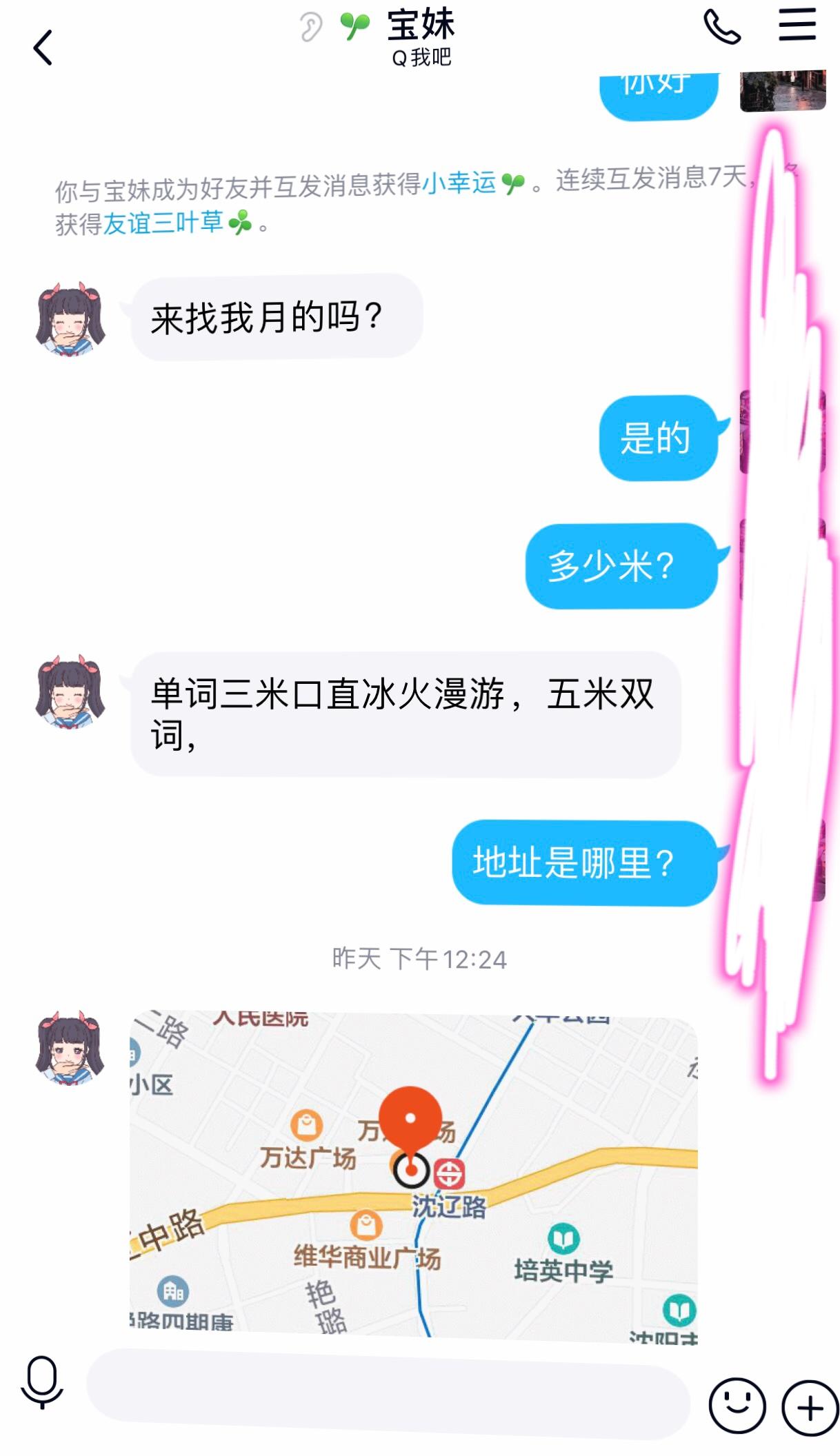View 宝妹's avatar beside 来找我月的吗
Viewport: 840px width, 1456px height.
(70, 318)
